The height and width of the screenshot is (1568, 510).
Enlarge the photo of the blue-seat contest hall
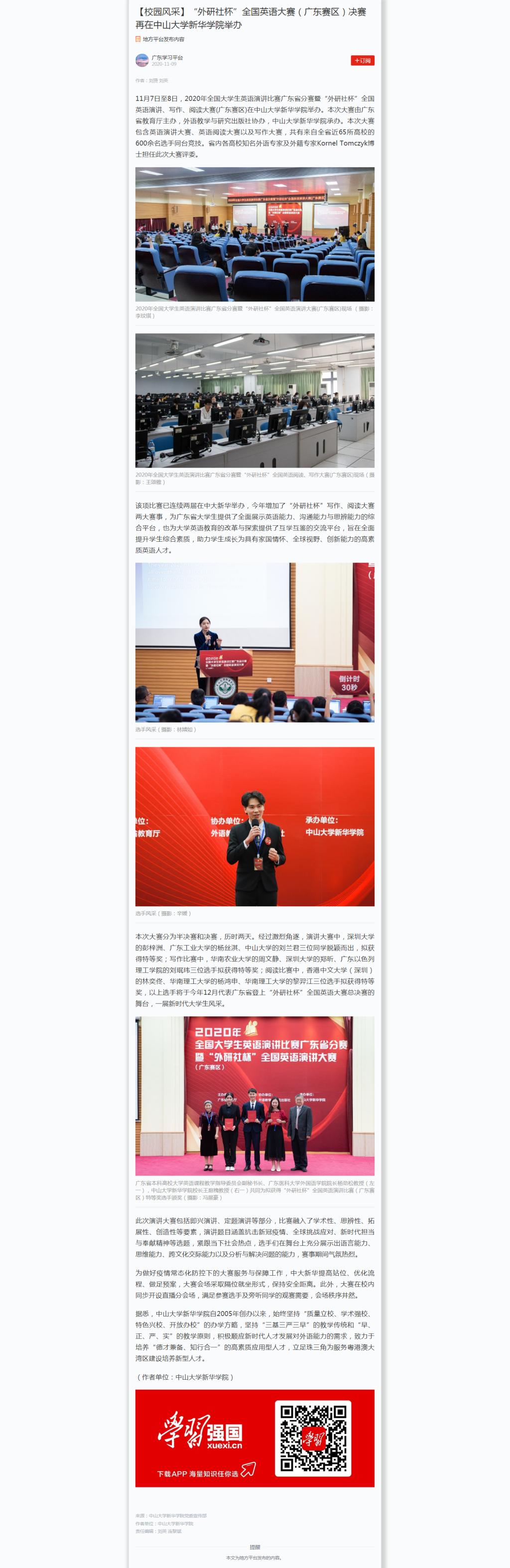coord(255,235)
